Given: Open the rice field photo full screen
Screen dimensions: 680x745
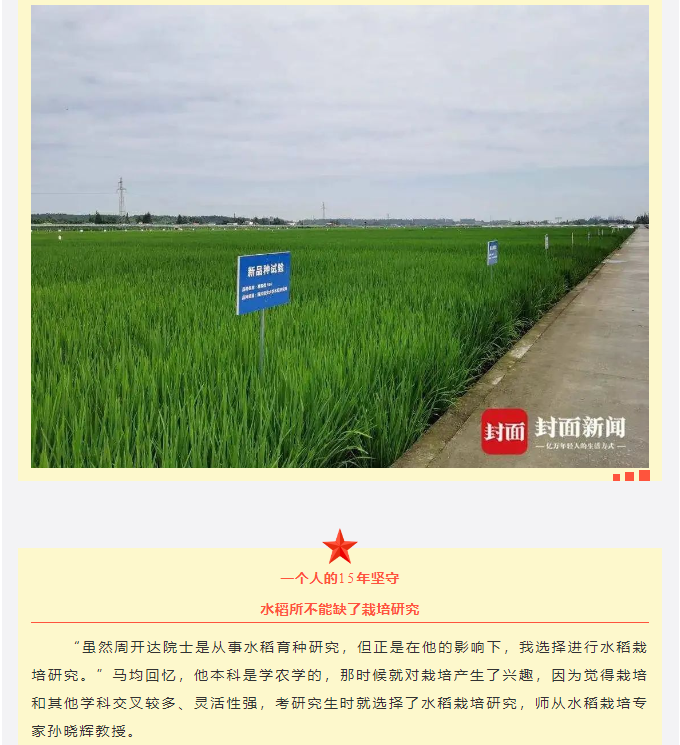Looking at the screenshot, I should (x=340, y=236).
